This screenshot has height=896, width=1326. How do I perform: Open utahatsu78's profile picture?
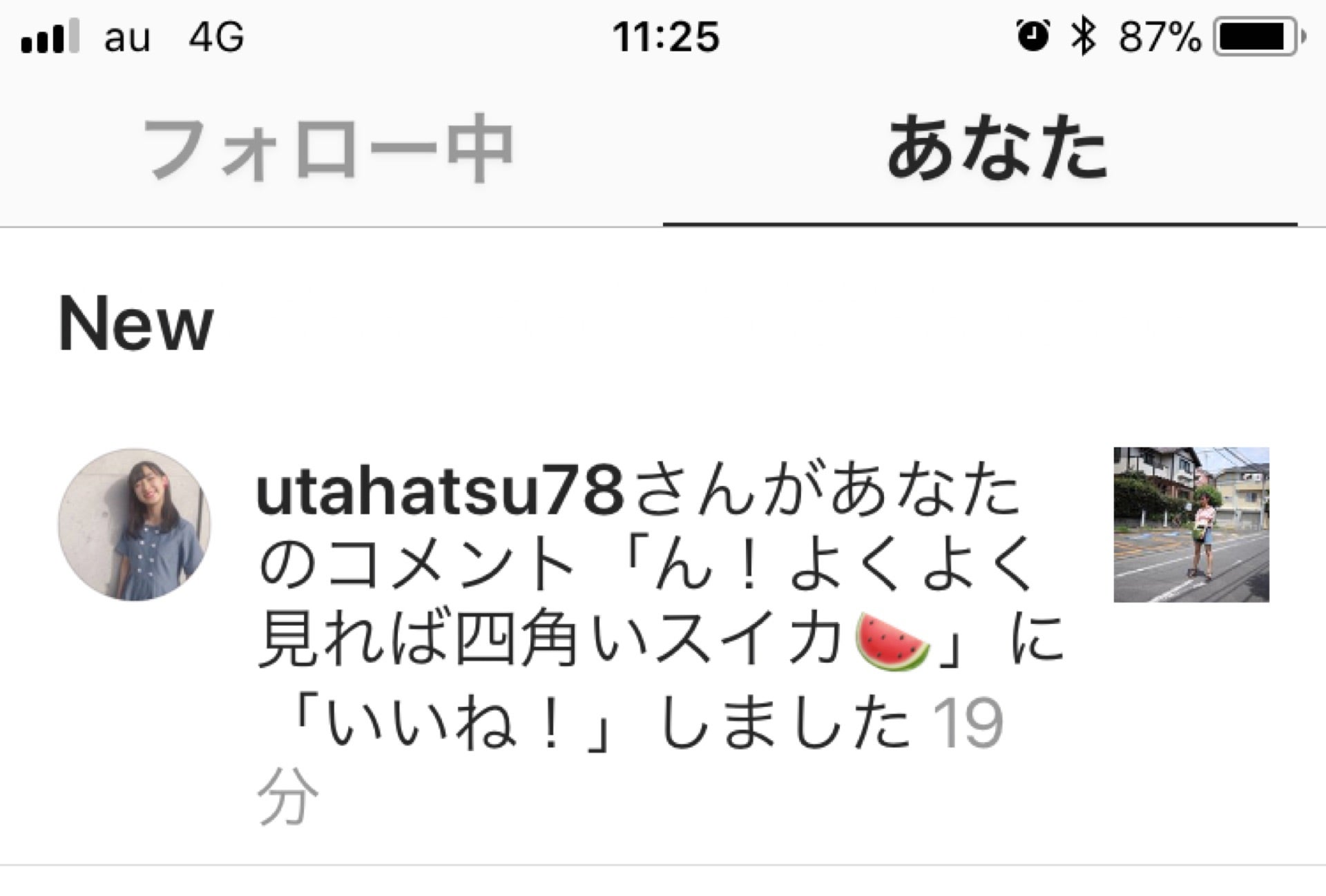tap(135, 525)
